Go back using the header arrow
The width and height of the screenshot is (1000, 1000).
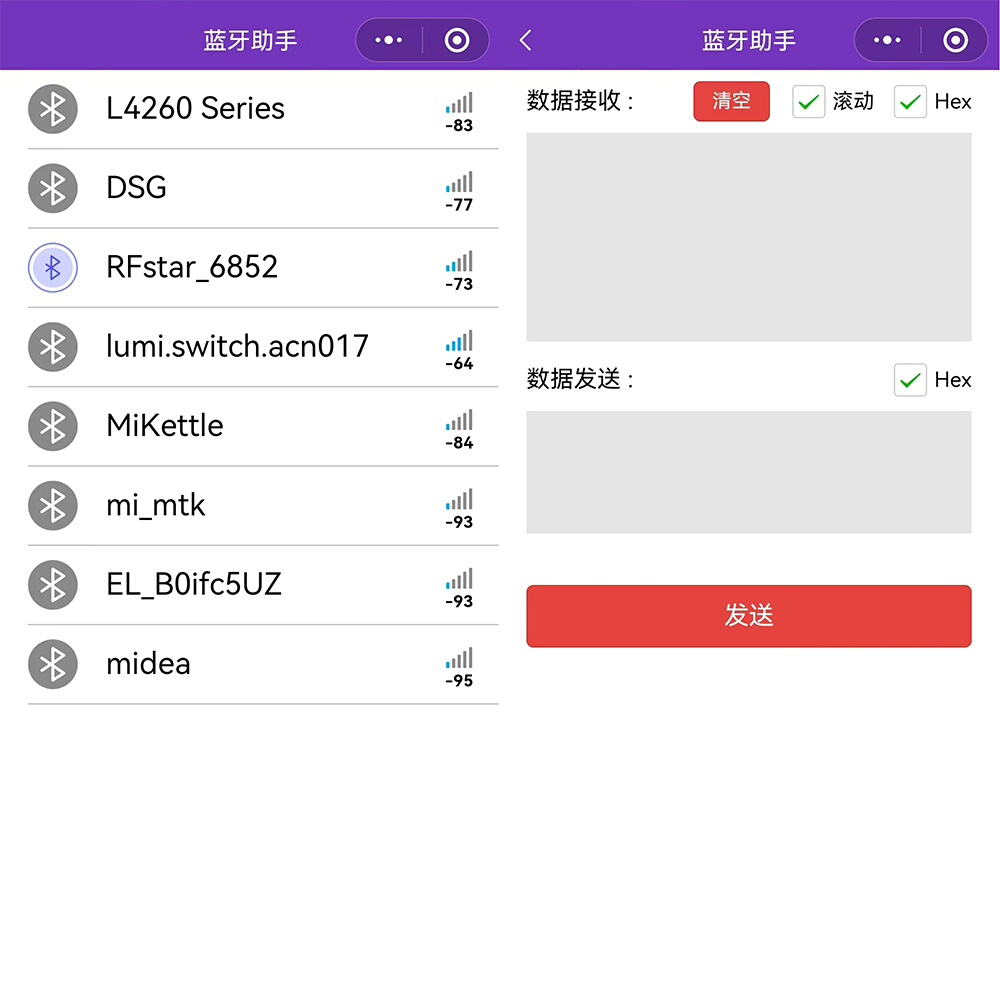click(x=526, y=40)
